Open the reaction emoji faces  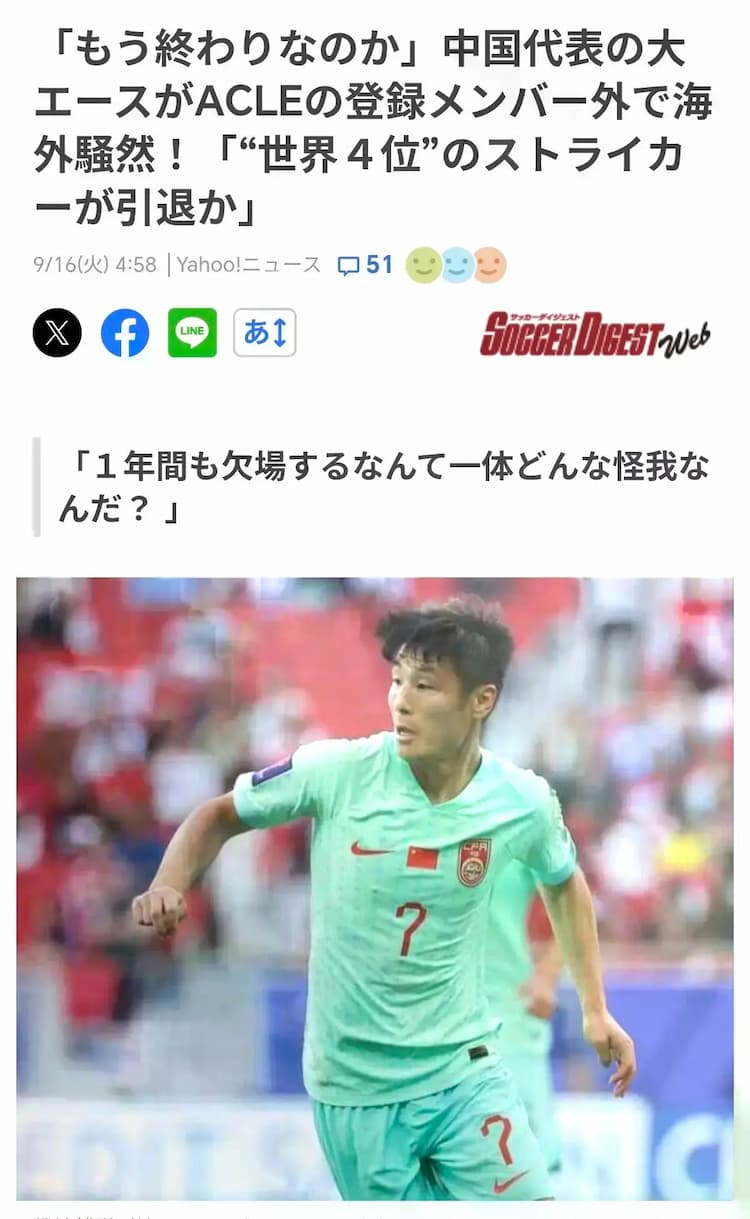(x=456, y=265)
